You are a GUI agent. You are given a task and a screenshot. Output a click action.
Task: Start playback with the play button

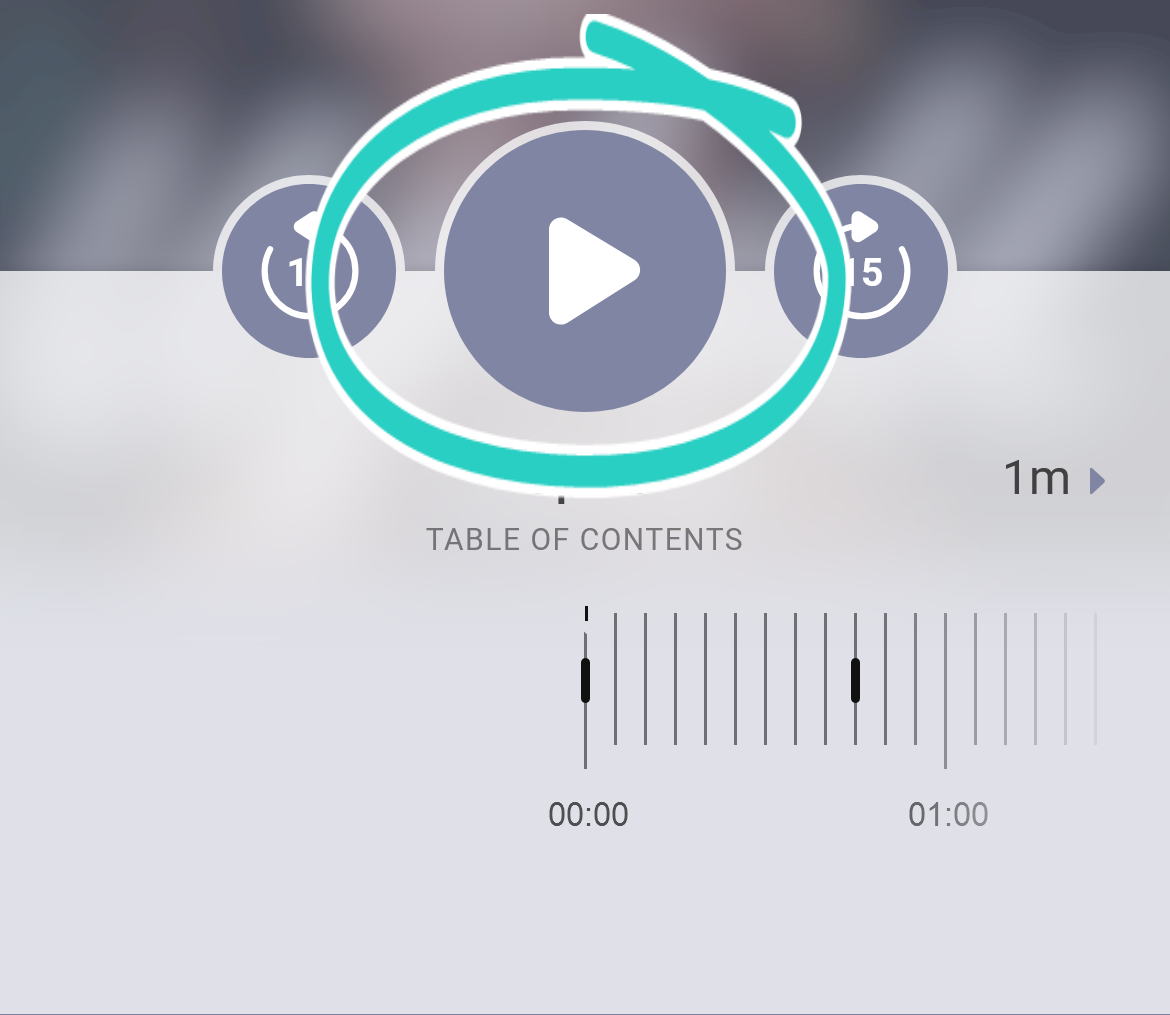pos(585,270)
